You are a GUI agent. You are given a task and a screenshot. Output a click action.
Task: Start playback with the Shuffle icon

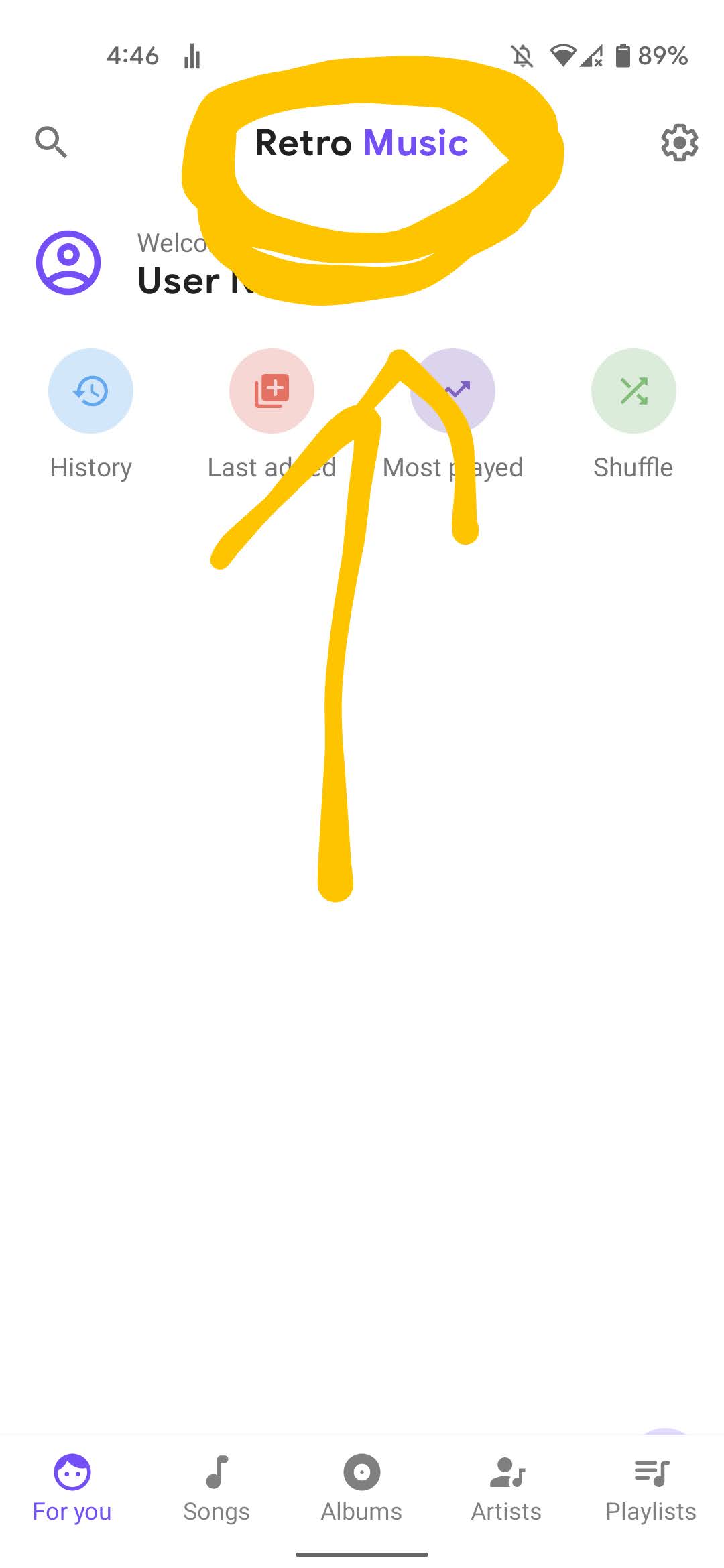click(633, 391)
